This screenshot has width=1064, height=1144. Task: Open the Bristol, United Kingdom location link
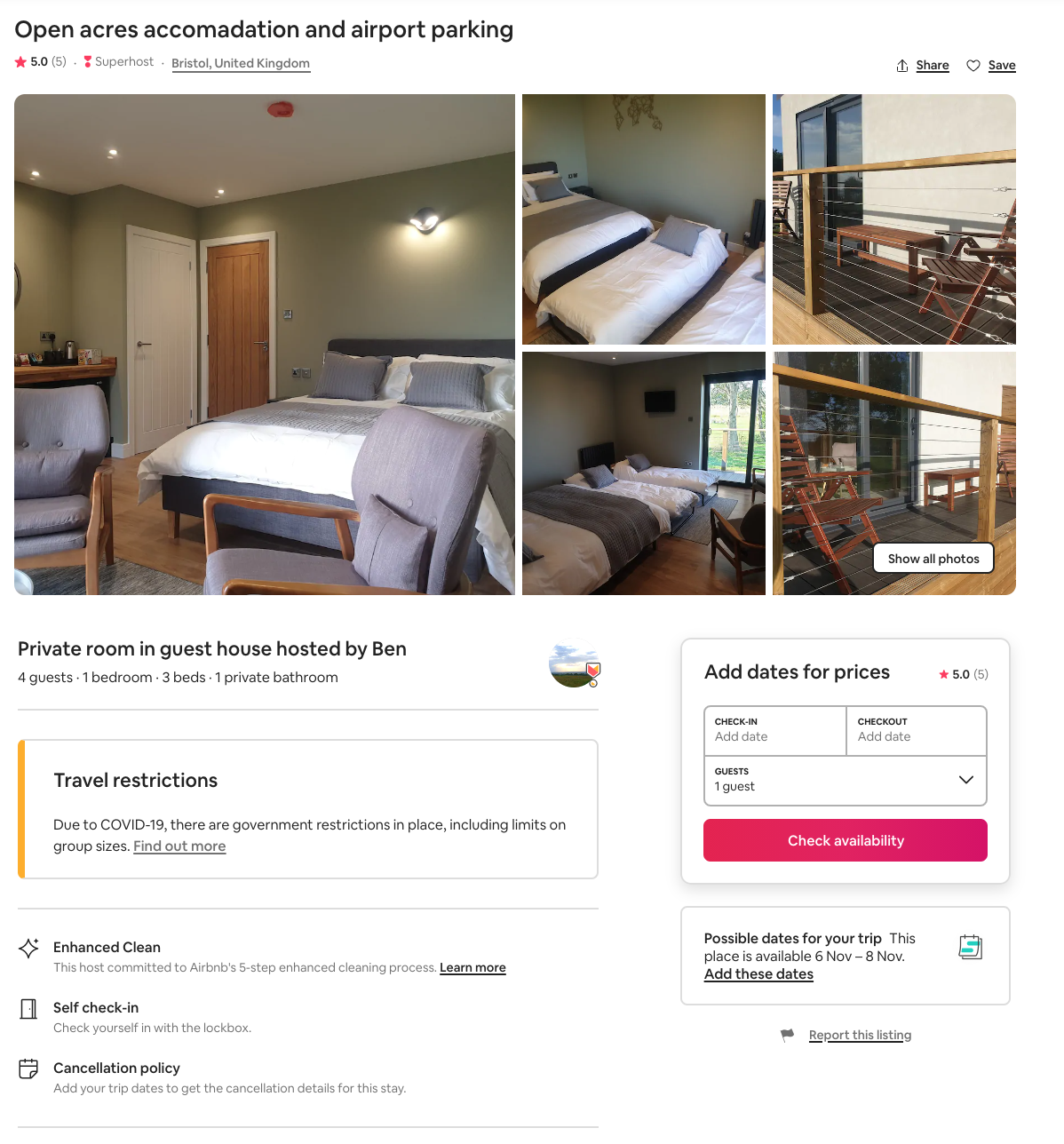click(241, 63)
